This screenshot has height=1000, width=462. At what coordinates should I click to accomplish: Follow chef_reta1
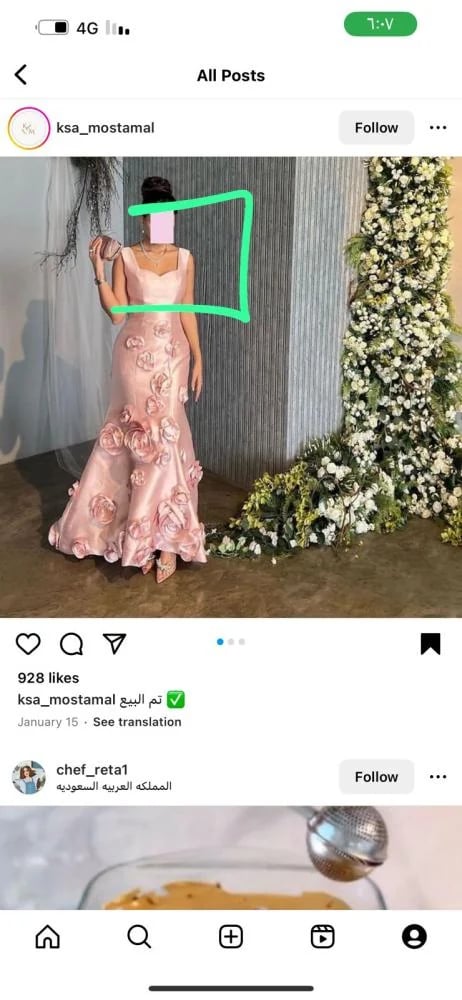click(376, 777)
